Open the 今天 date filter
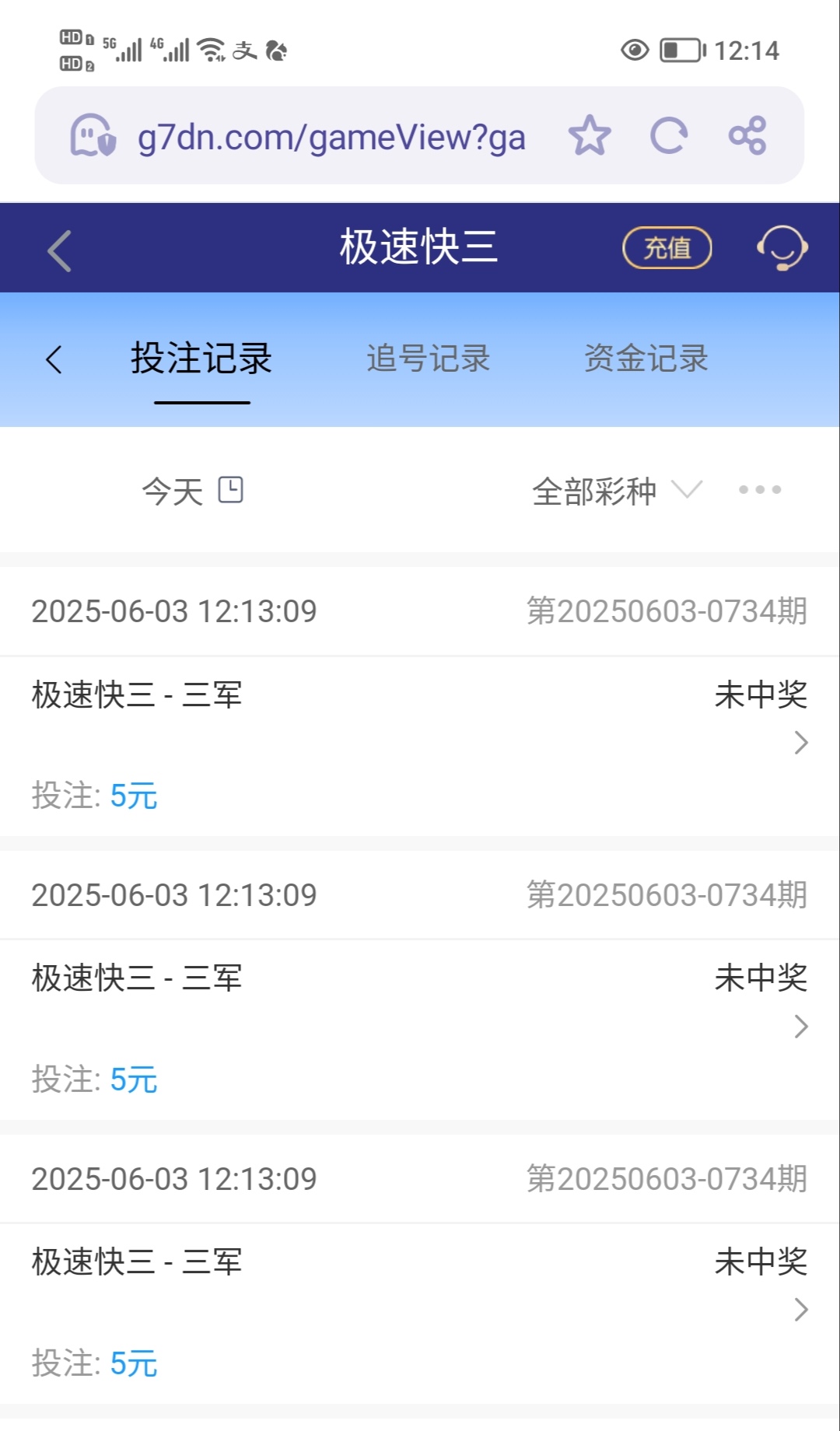 click(x=192, y=491)
